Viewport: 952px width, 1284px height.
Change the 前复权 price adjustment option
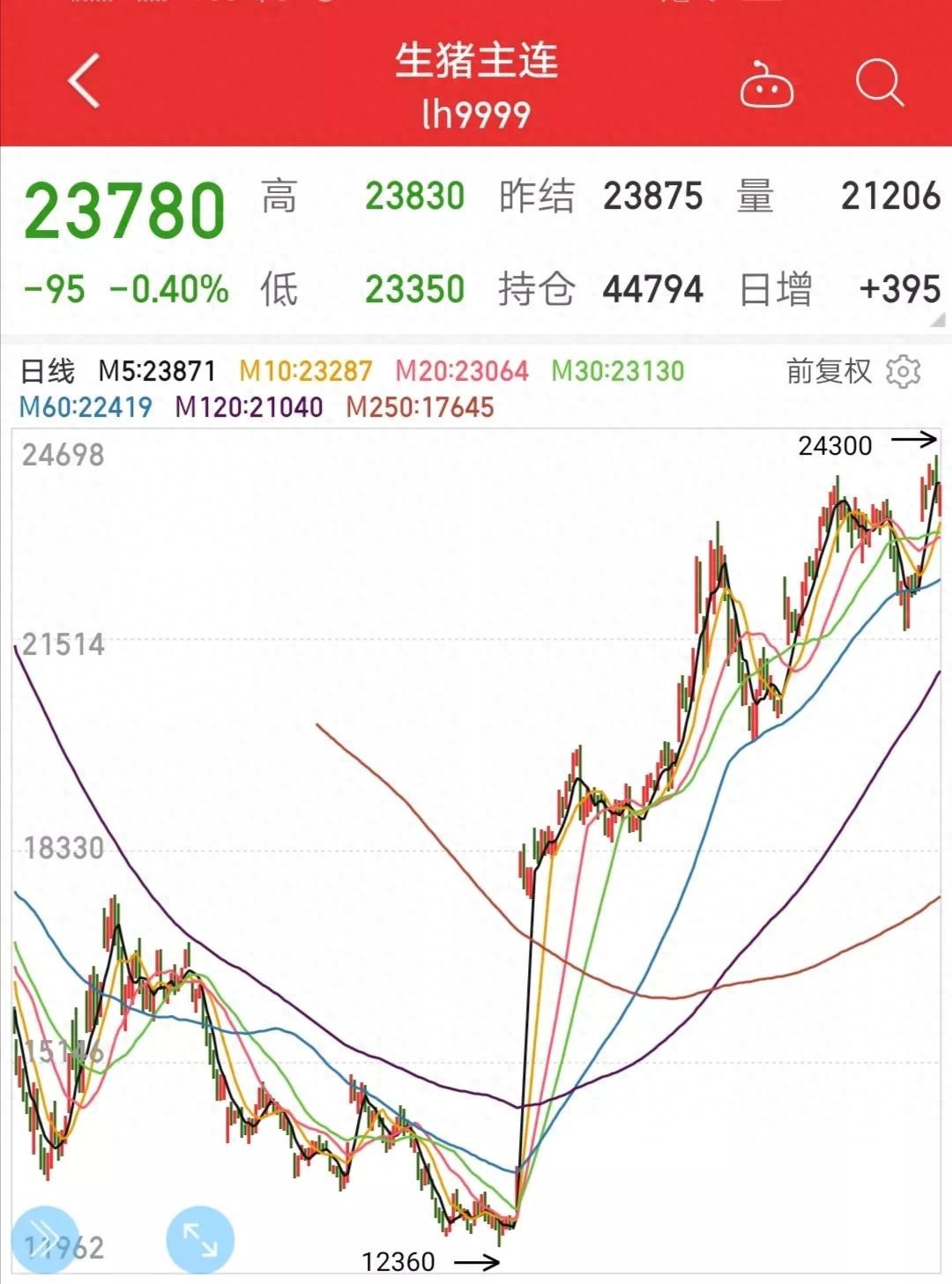click(x=828, y=372)
